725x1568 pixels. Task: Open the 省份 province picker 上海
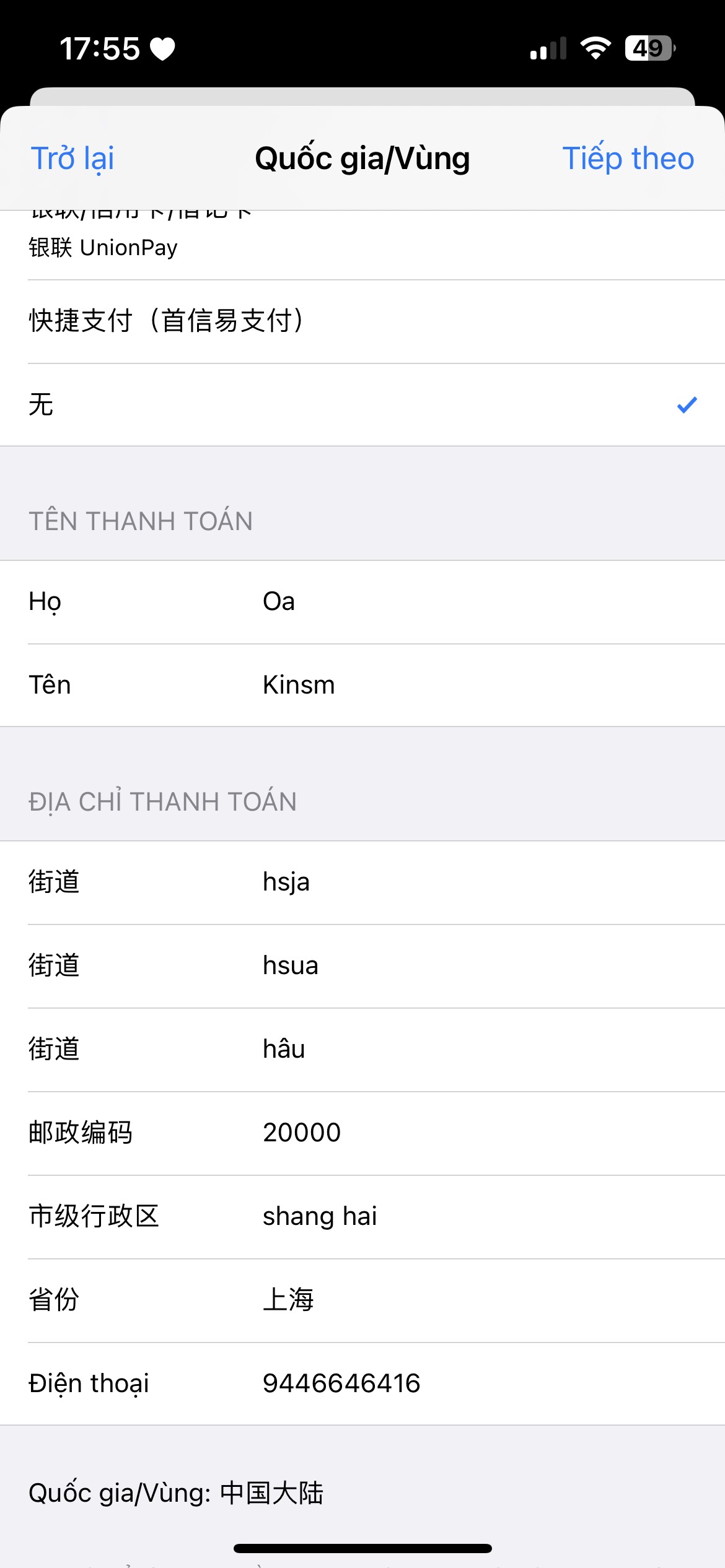434,1300
